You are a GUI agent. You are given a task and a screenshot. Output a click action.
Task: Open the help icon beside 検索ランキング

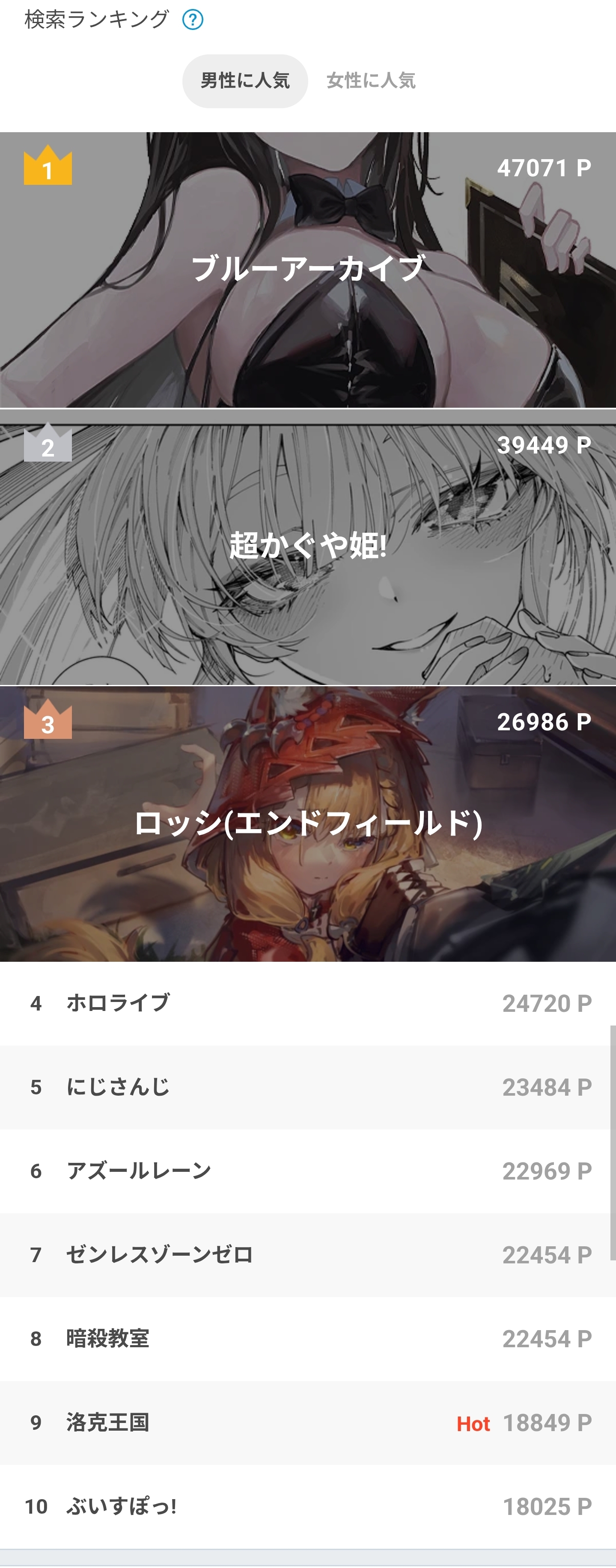pyautogui.click(x=193, y=20)
